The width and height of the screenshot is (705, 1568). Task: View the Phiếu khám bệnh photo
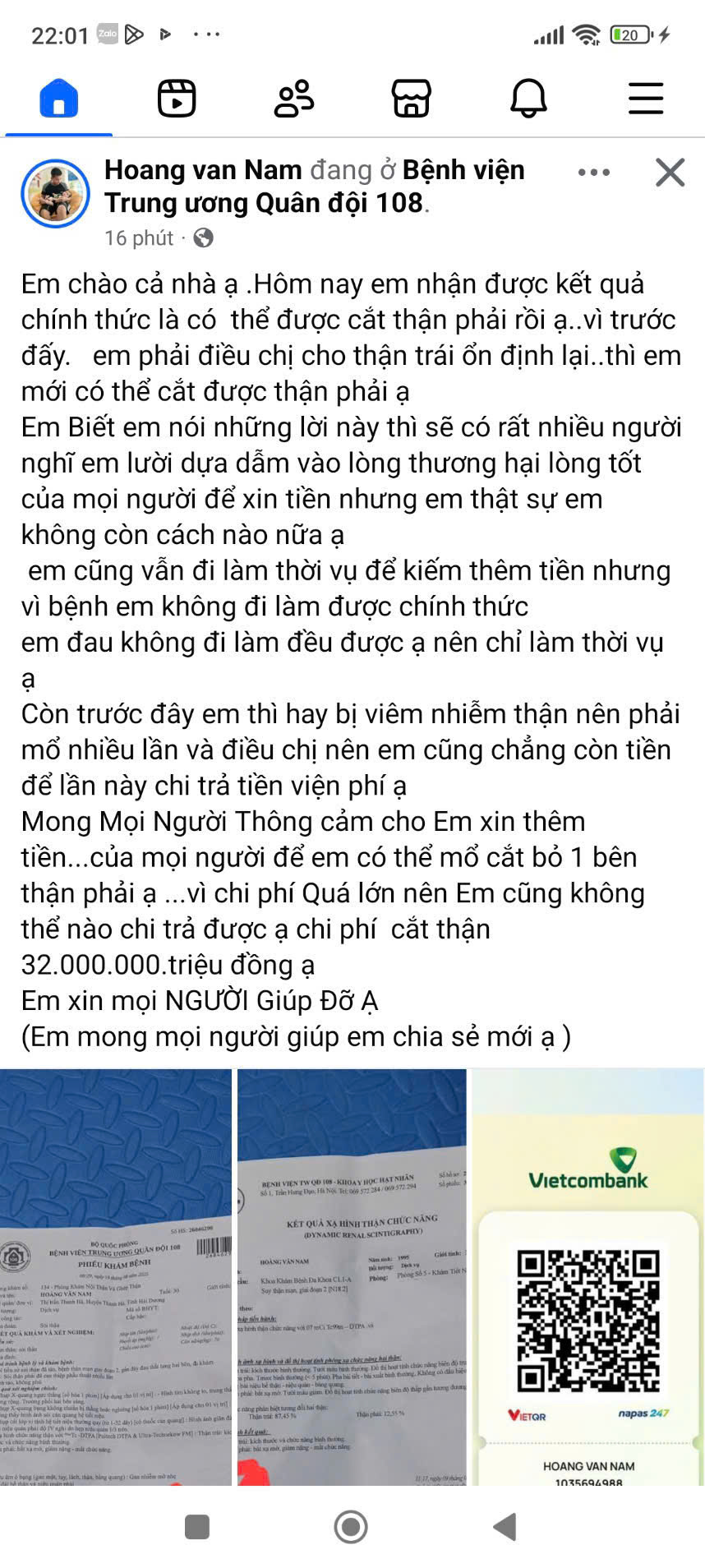point(116,1276)
